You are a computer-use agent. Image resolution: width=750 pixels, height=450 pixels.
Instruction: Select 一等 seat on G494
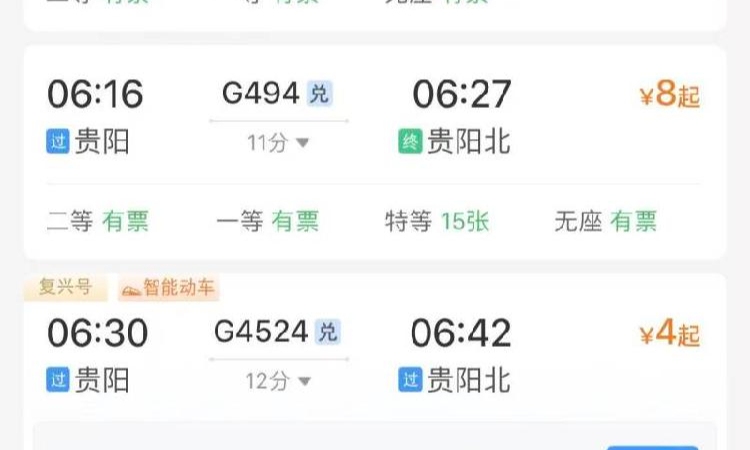(267, 221)
